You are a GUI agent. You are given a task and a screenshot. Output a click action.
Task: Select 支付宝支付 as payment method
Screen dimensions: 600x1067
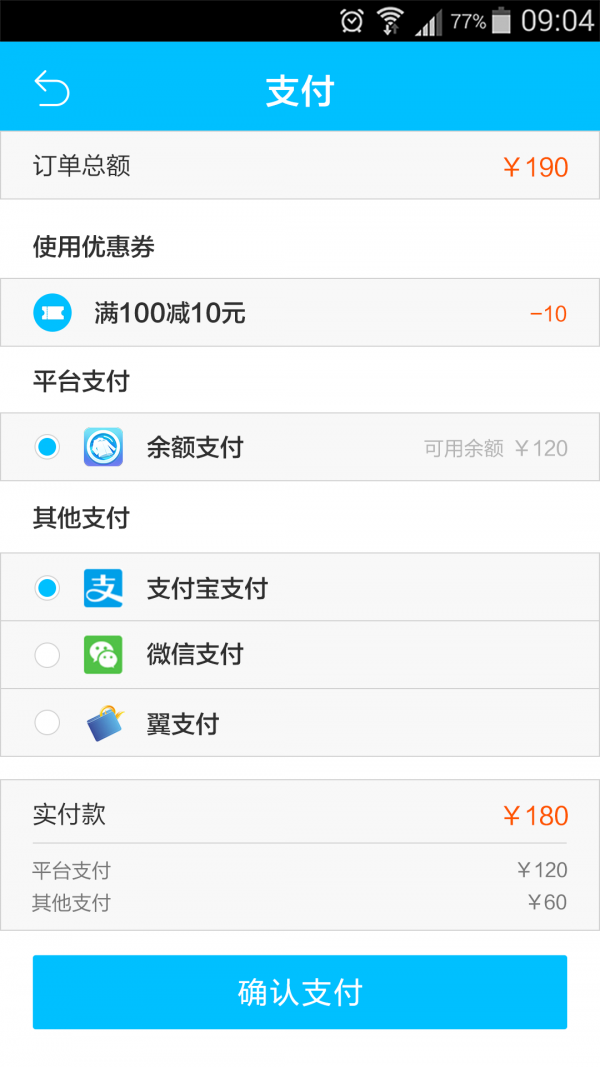(x=47, y=588)
